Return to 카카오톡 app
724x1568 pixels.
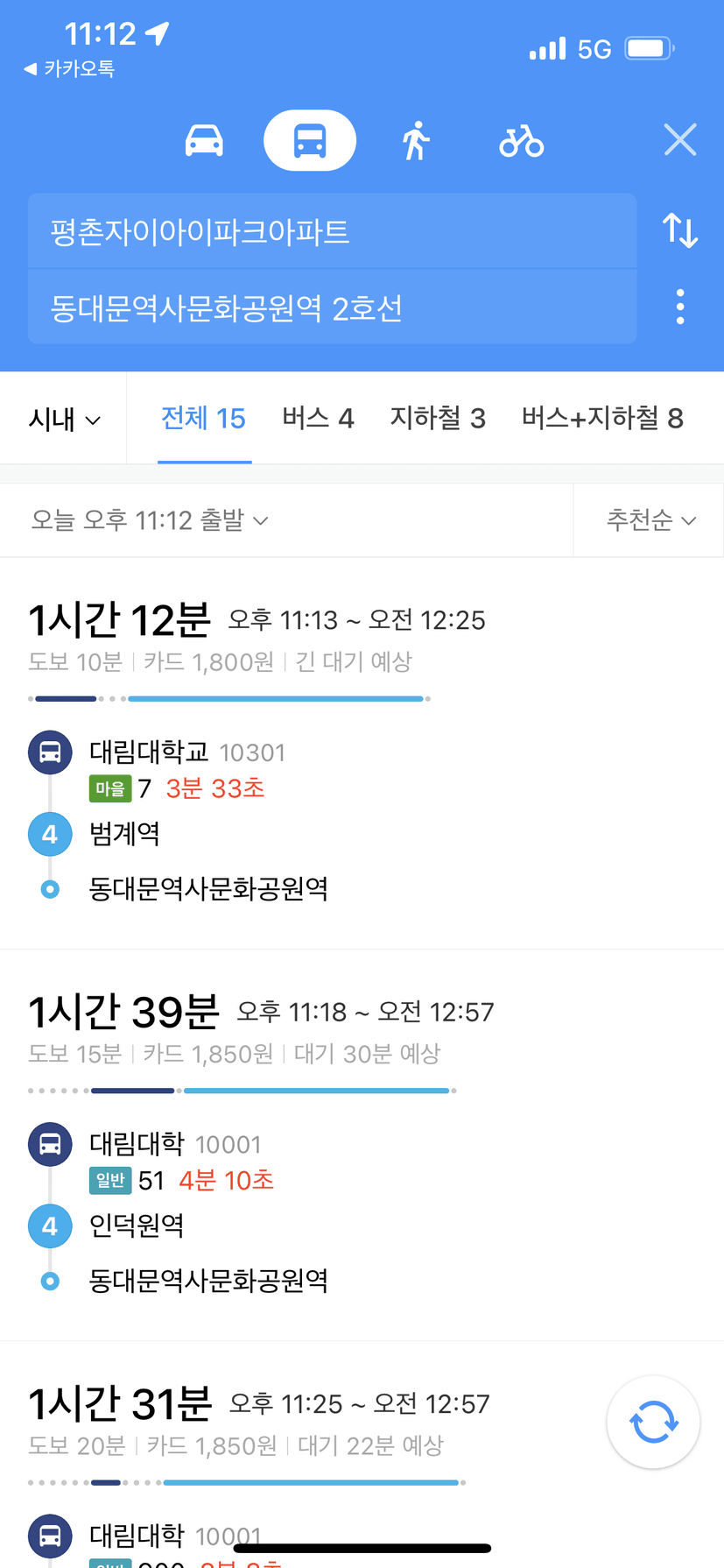pyautogui.click(x=69, y=68)
